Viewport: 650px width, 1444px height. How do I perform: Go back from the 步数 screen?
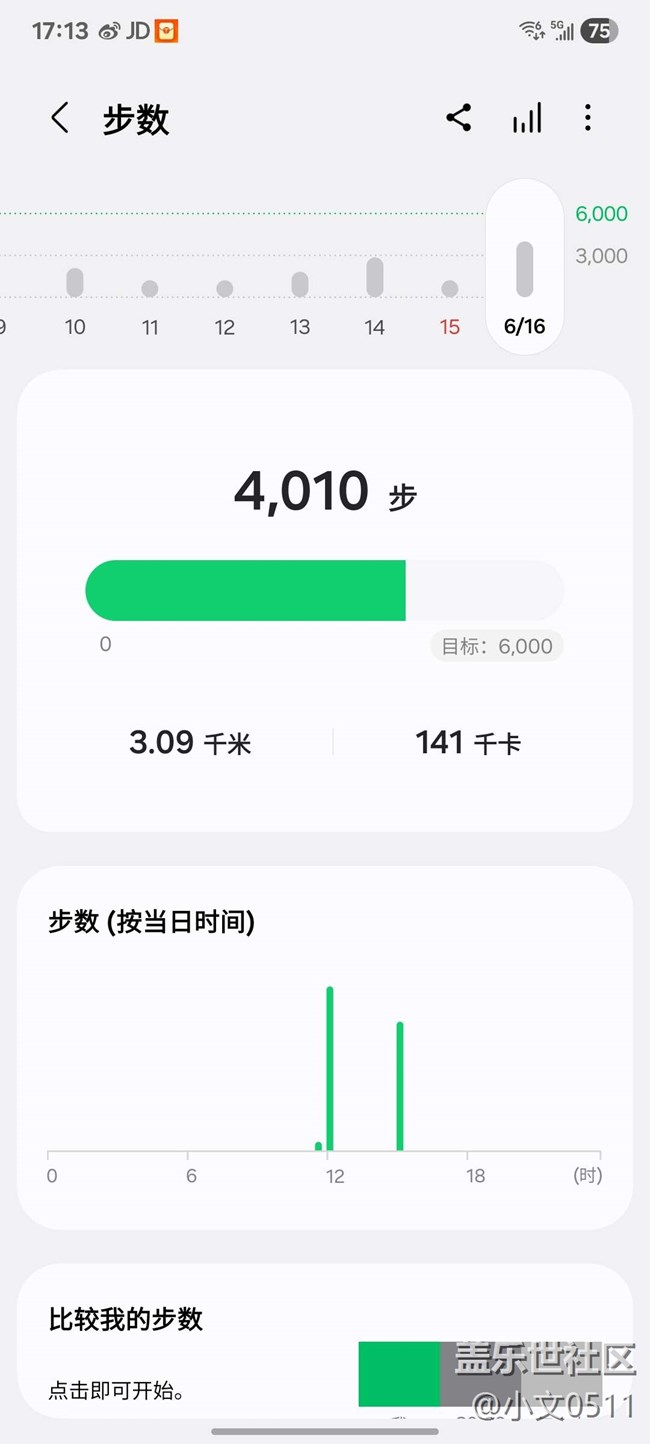(x=60, y=118)
